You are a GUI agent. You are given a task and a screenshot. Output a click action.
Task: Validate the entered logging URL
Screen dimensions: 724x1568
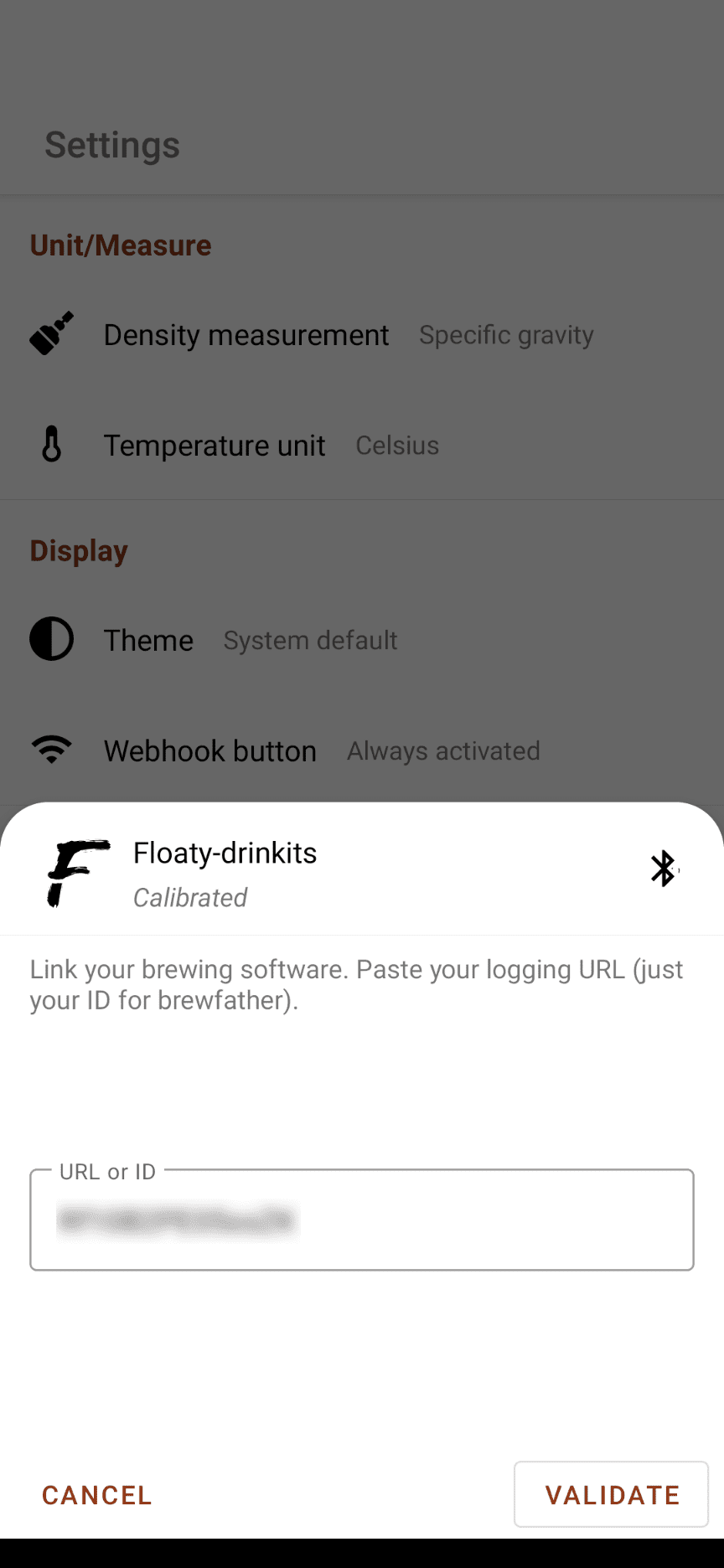[612, 1494]
